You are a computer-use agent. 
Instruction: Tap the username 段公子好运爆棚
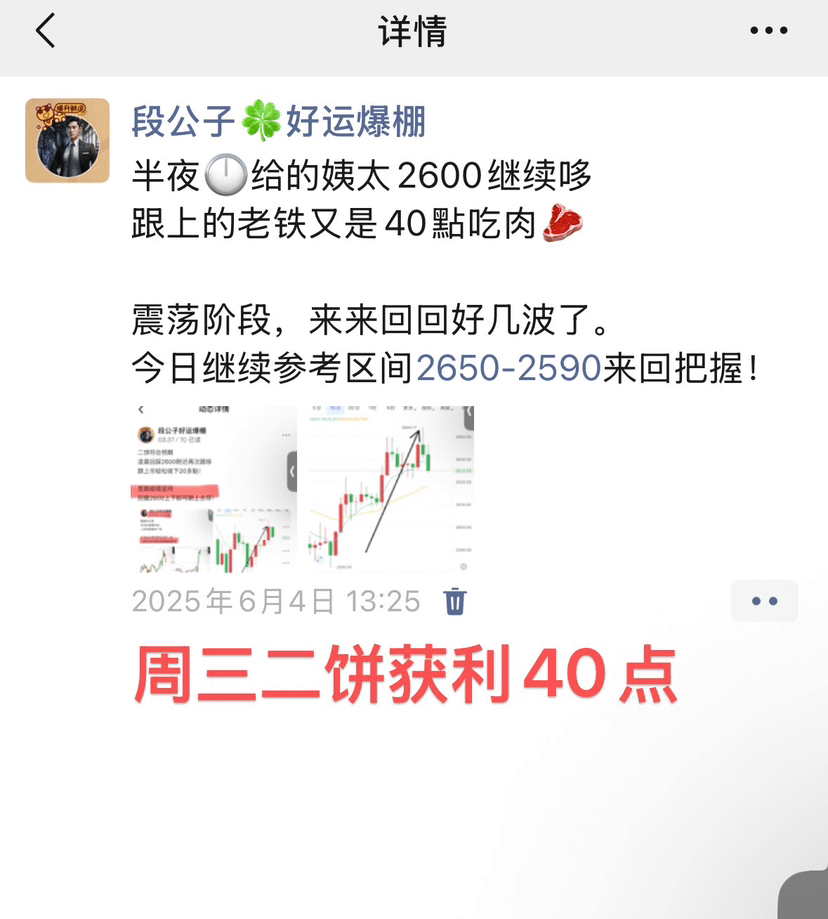(279, 122)
